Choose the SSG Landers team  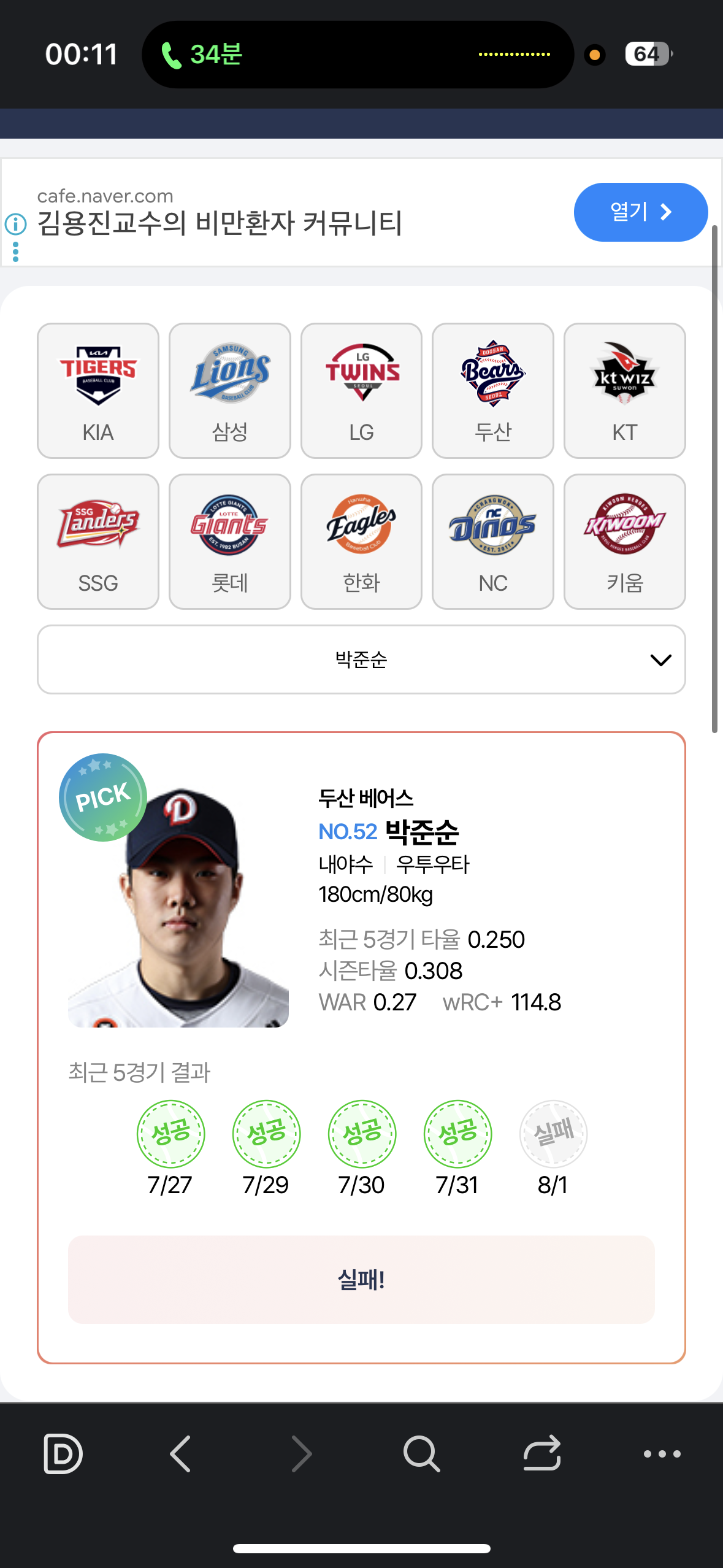(98, 542)
